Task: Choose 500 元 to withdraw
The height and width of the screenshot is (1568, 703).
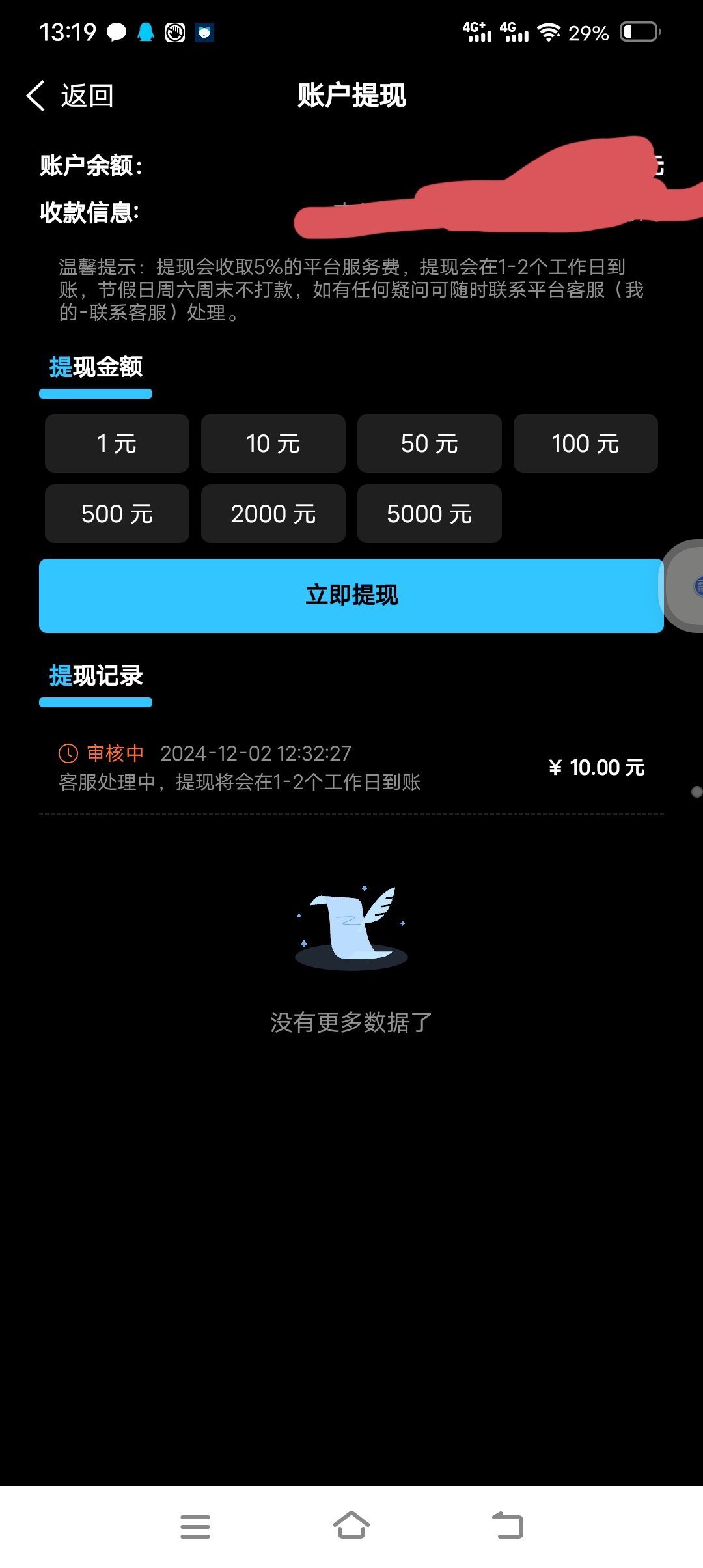Action: (x=117, y=514)
